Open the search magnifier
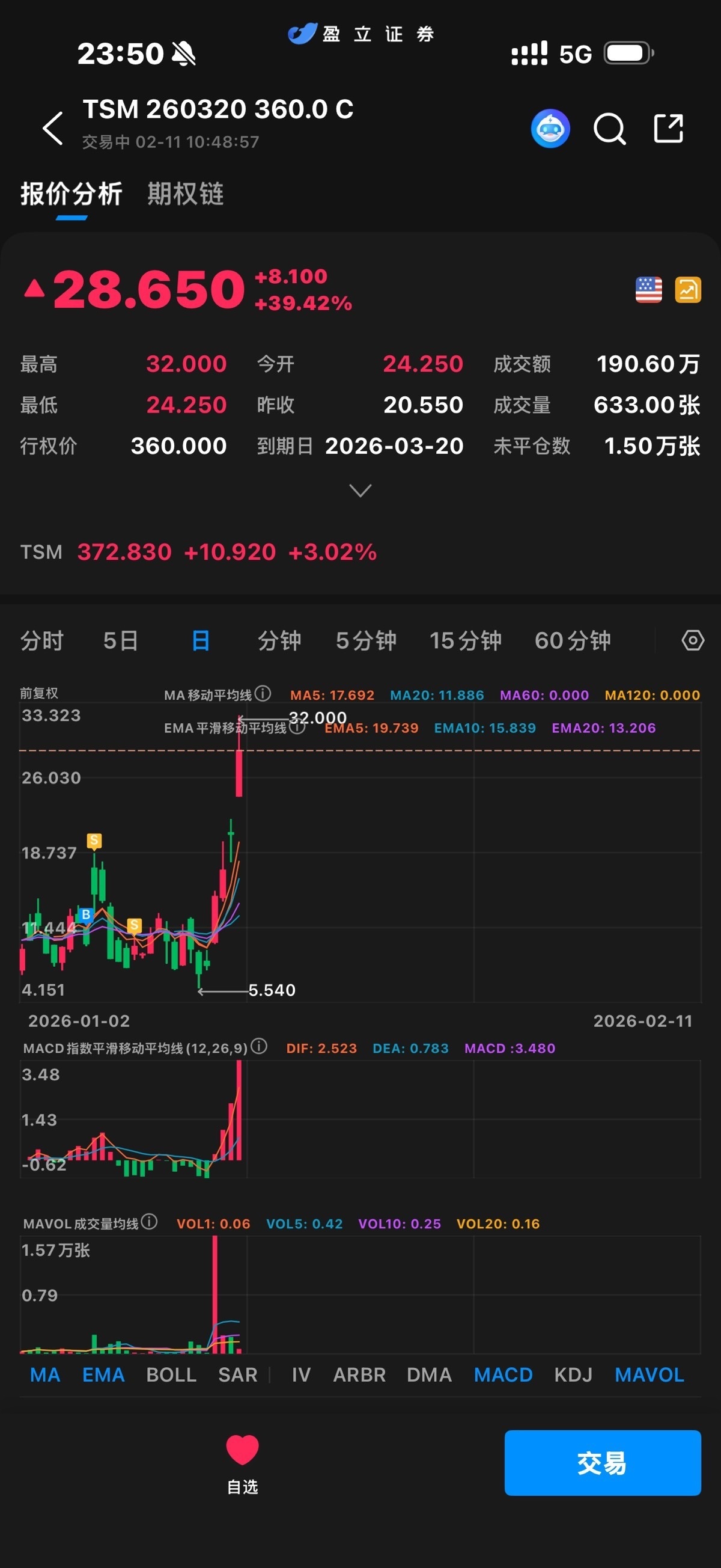721x1568 pixels. point(609,129)
